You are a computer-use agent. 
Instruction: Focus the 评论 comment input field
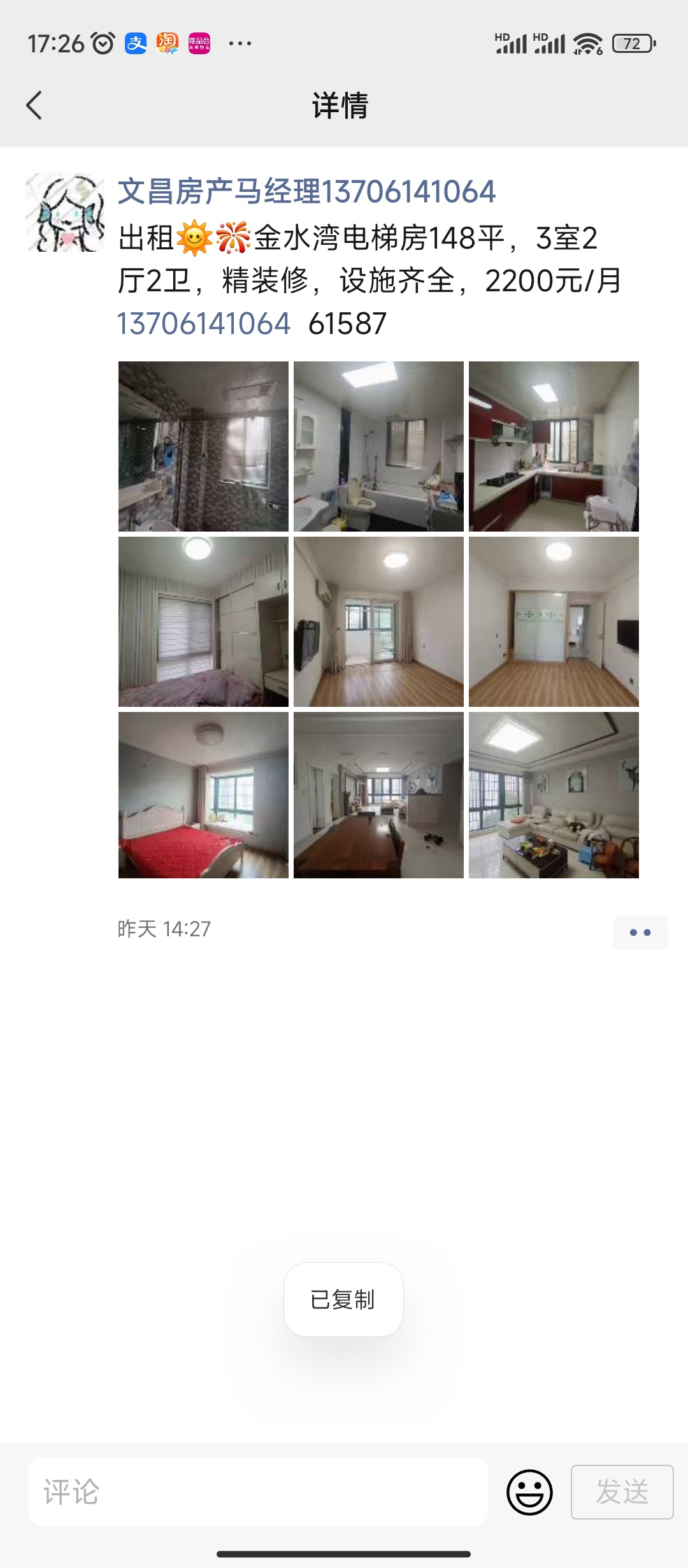[257, 1492]
